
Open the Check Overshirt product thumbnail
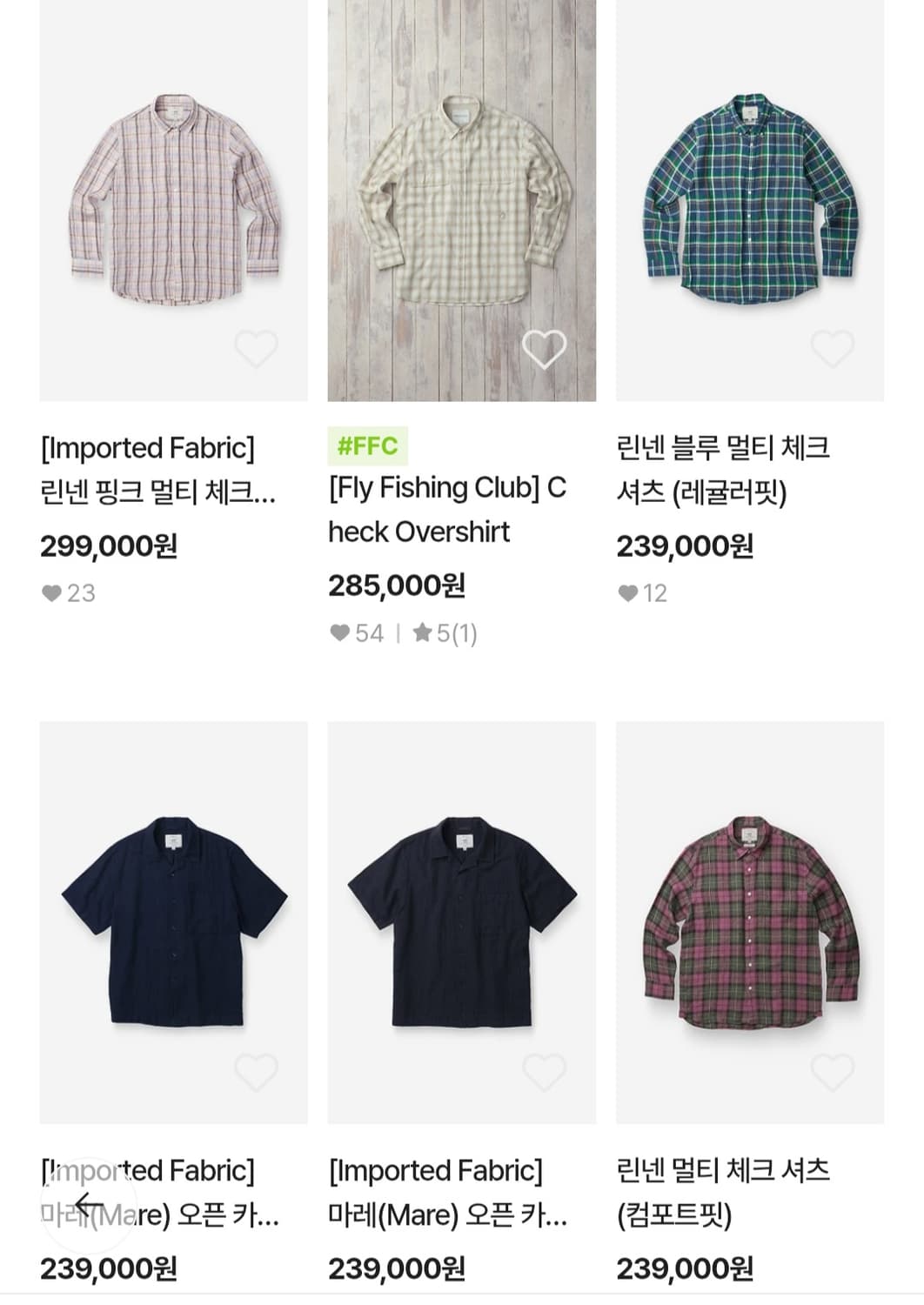[461, 200]
